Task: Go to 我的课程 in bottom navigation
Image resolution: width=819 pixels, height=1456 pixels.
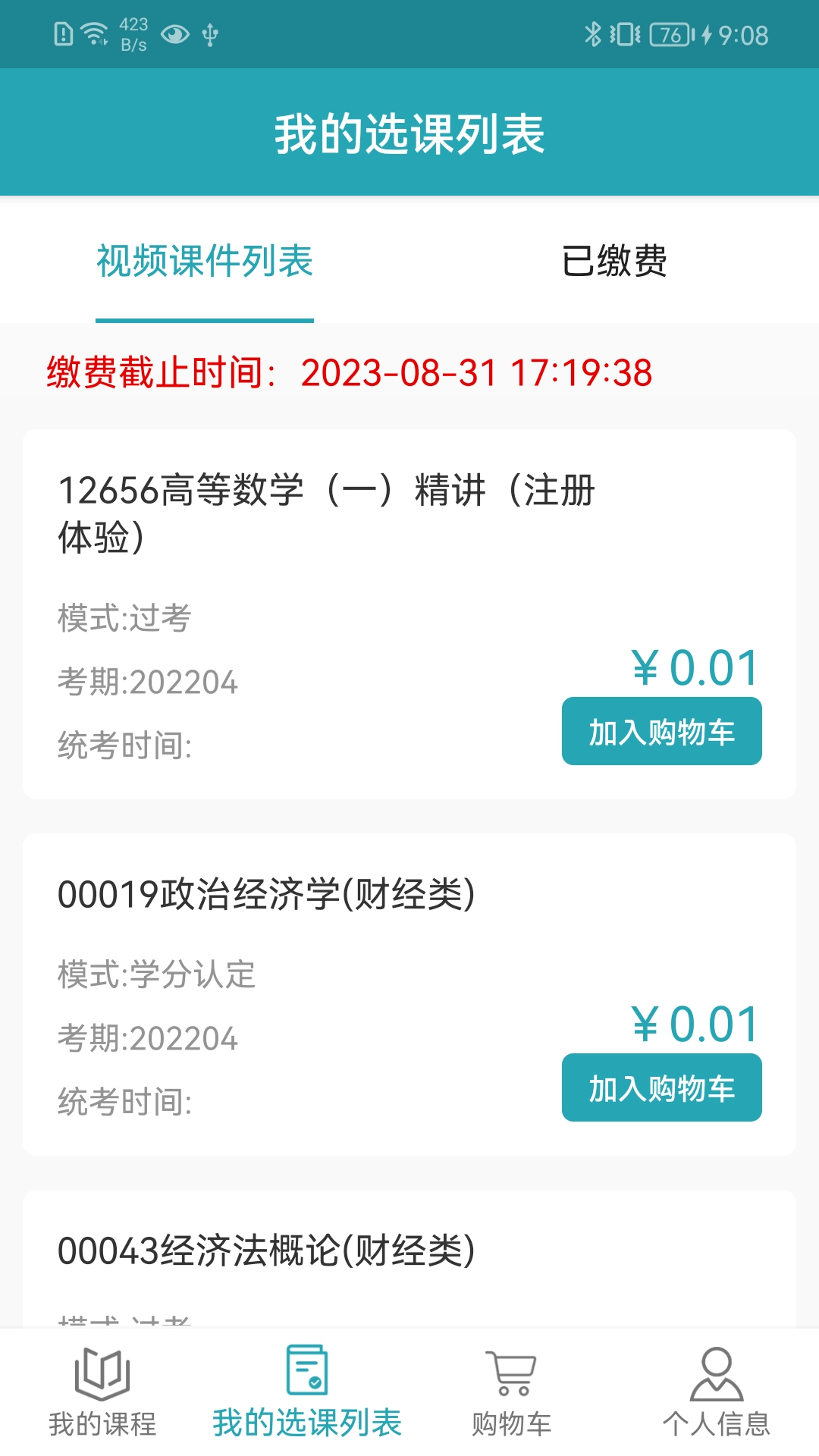Action: pyautogui.click(x=102, y=1392)
